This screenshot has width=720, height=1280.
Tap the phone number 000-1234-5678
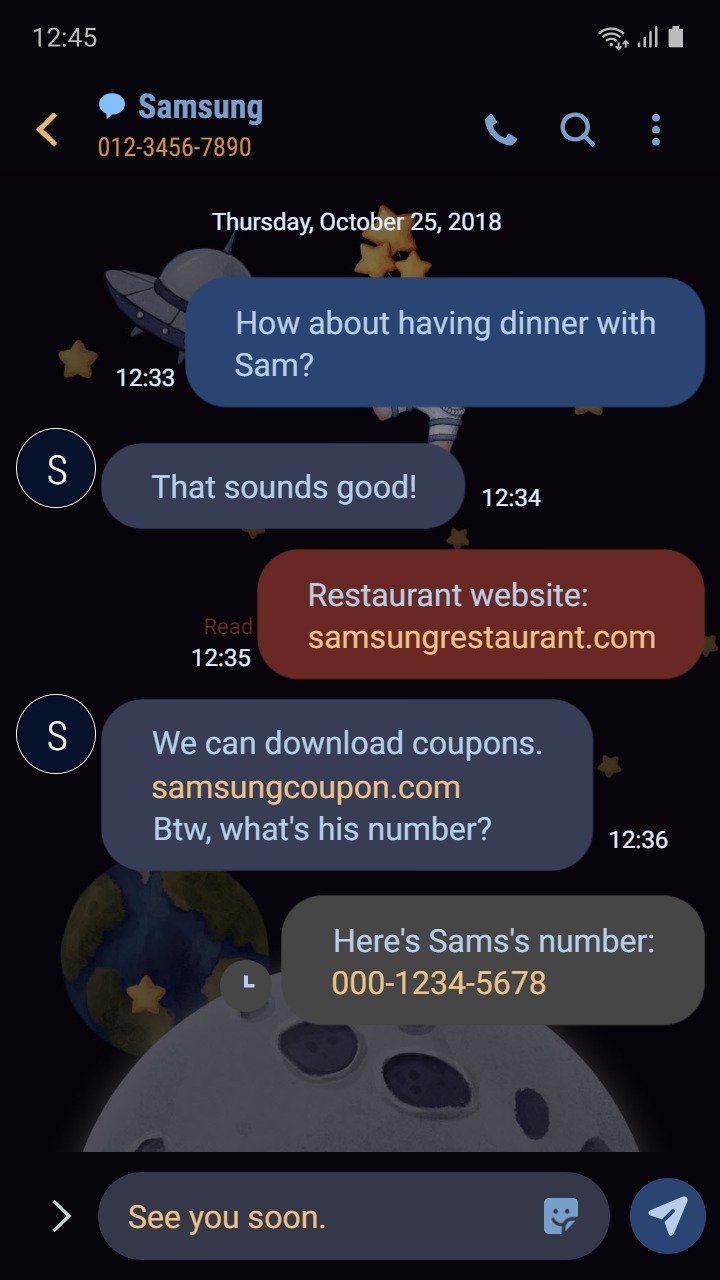(x=439, y=983)
